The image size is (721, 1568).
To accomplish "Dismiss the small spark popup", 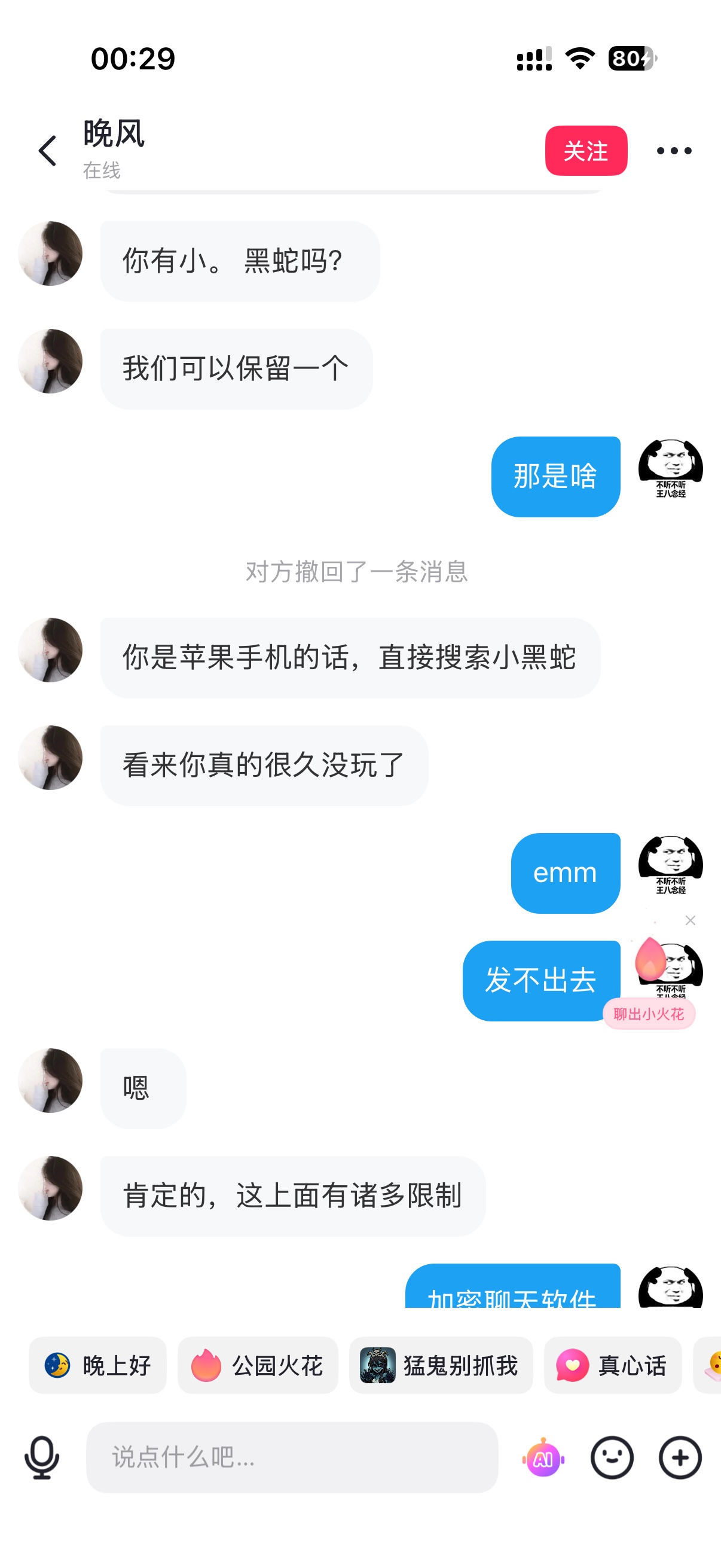I will [690, 920].
